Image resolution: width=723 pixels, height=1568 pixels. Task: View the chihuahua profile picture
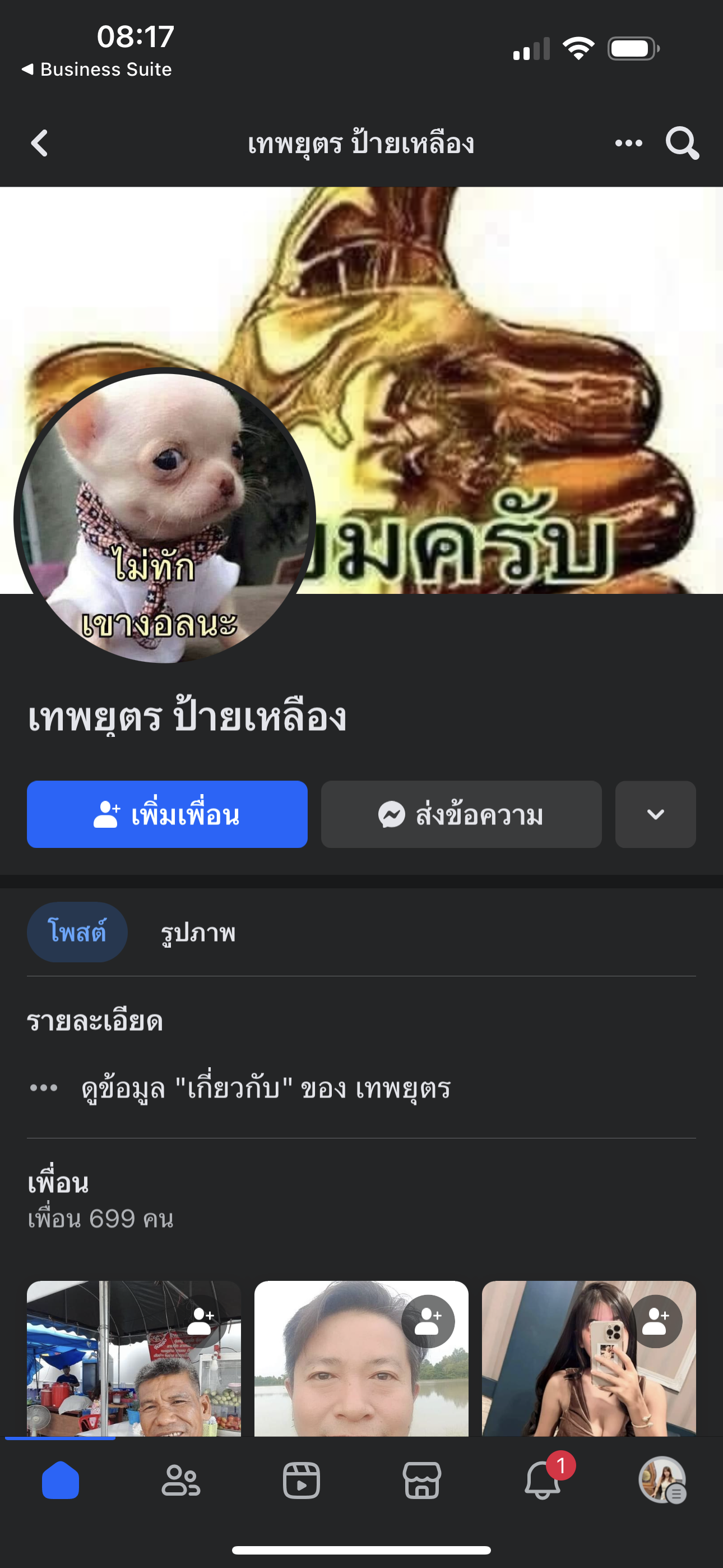[164, 518]
